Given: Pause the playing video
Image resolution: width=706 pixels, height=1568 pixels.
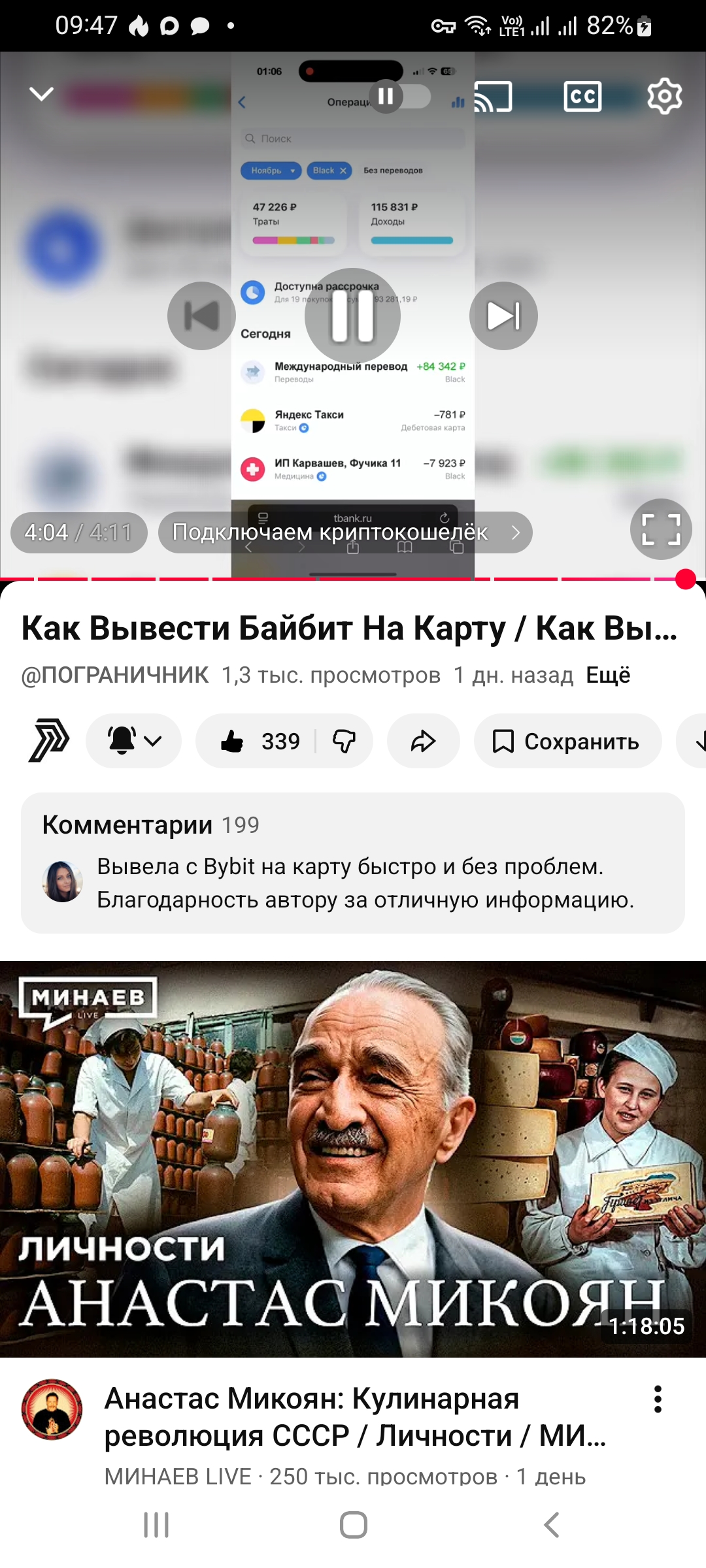Looking at the screenshot, I should [x=352, y=316].
